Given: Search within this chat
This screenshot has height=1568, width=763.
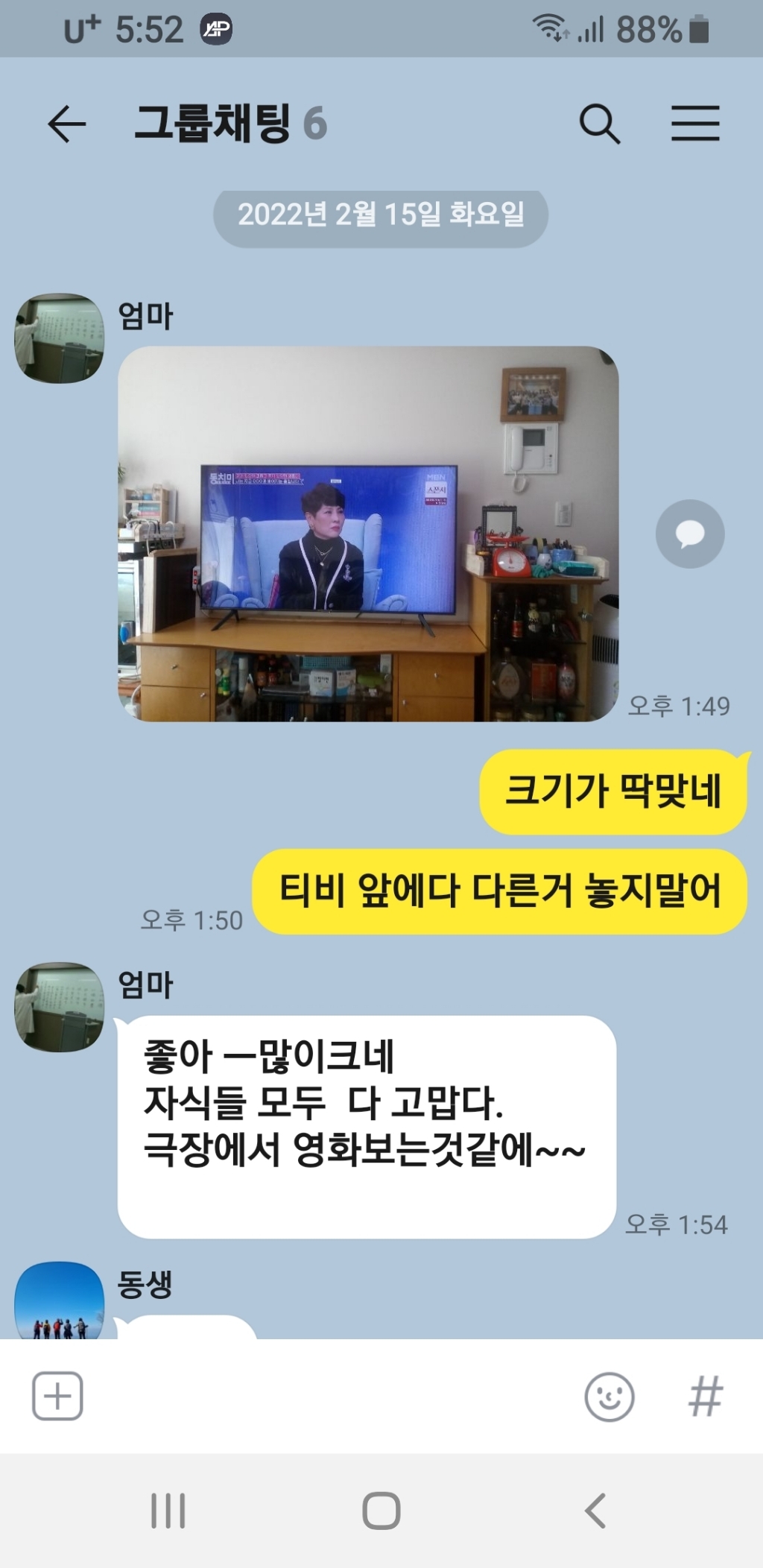Looking at the screenshot, I should [600, 124].
